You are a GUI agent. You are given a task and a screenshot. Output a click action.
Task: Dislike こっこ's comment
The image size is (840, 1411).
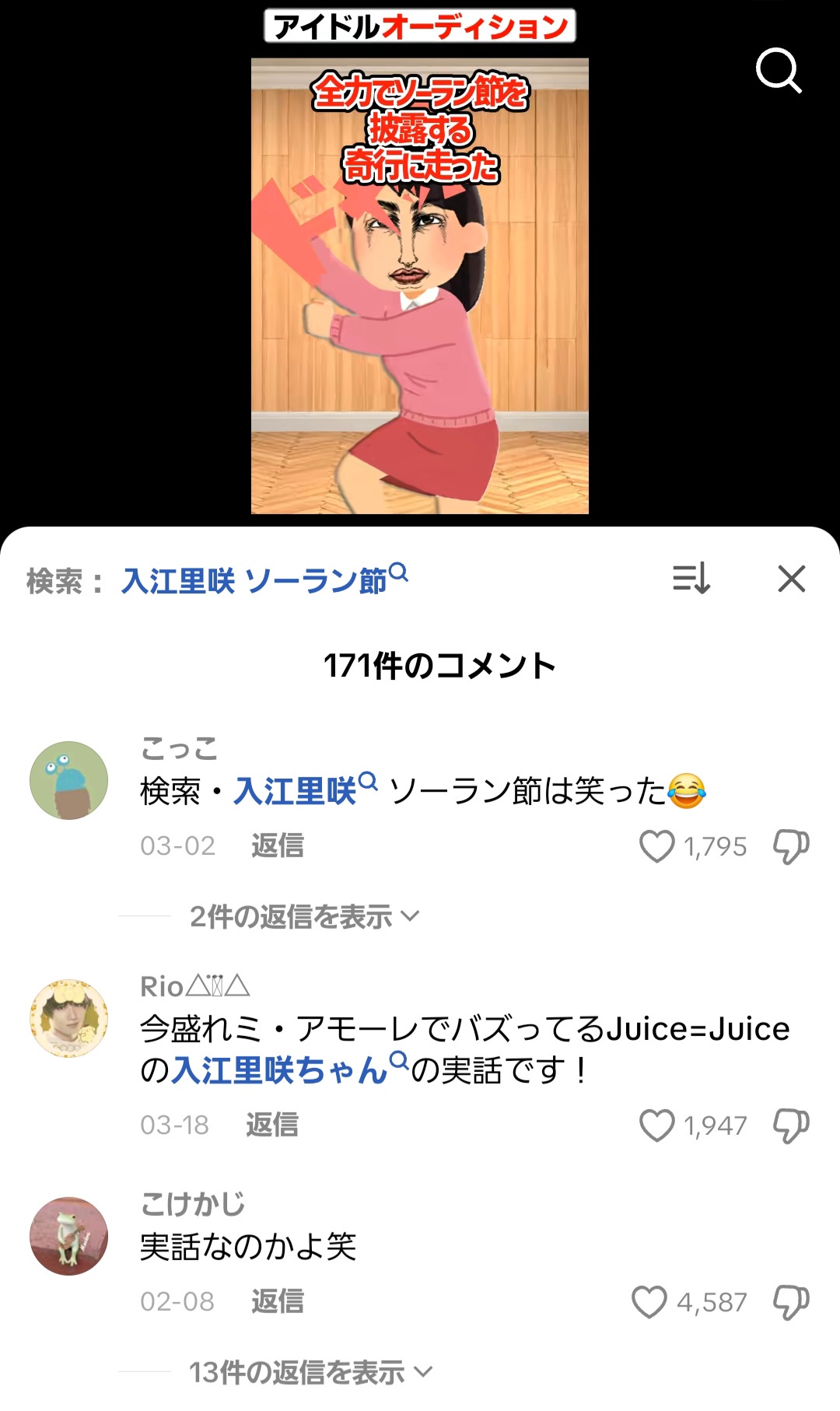click(x=791, y=846)
